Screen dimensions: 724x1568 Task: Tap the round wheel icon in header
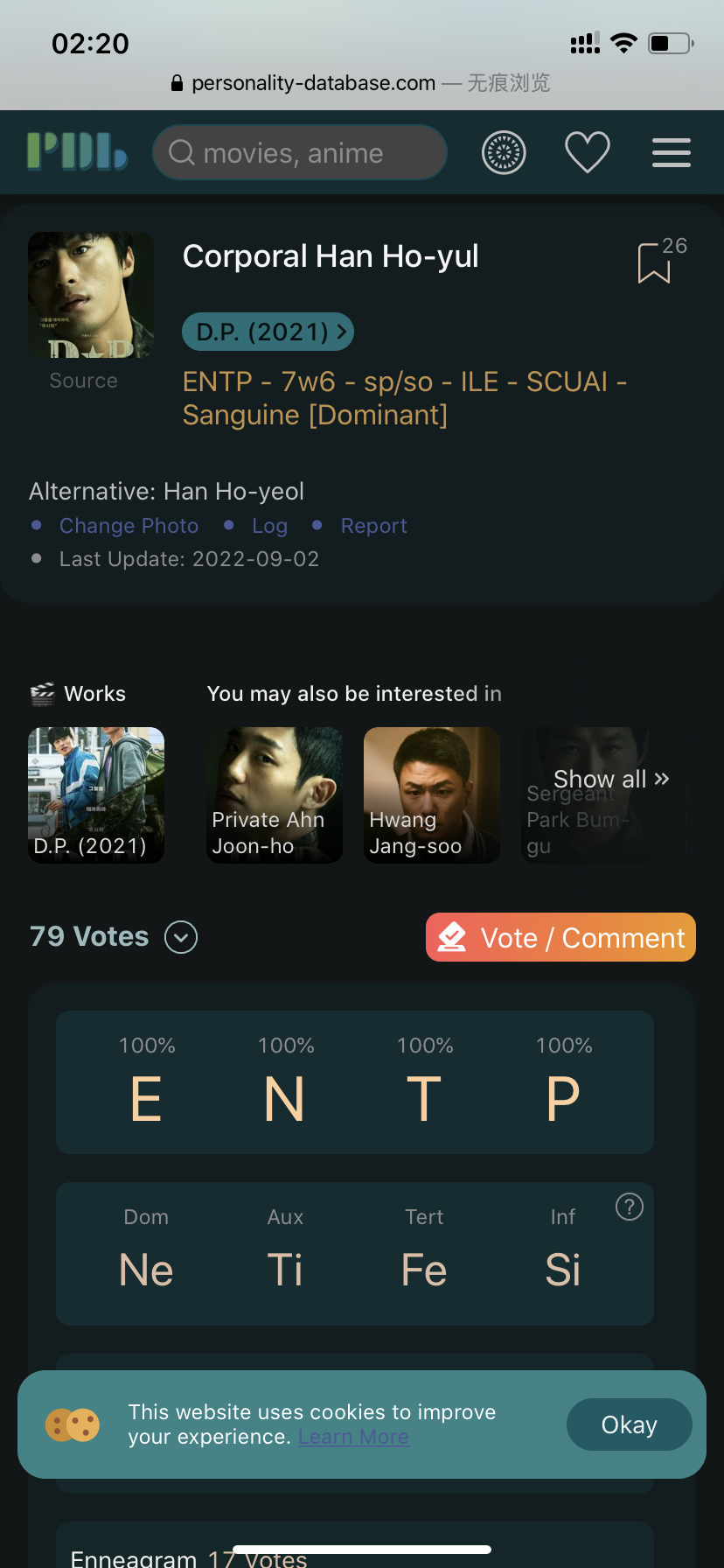point(504,152)
